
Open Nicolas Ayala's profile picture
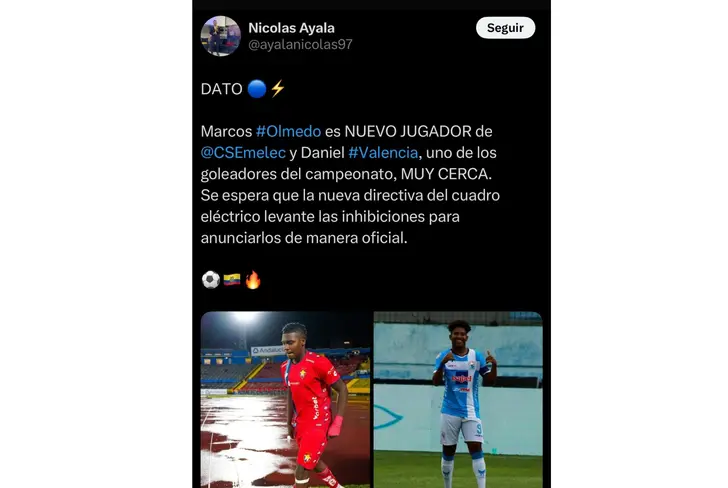click(220, 36)
